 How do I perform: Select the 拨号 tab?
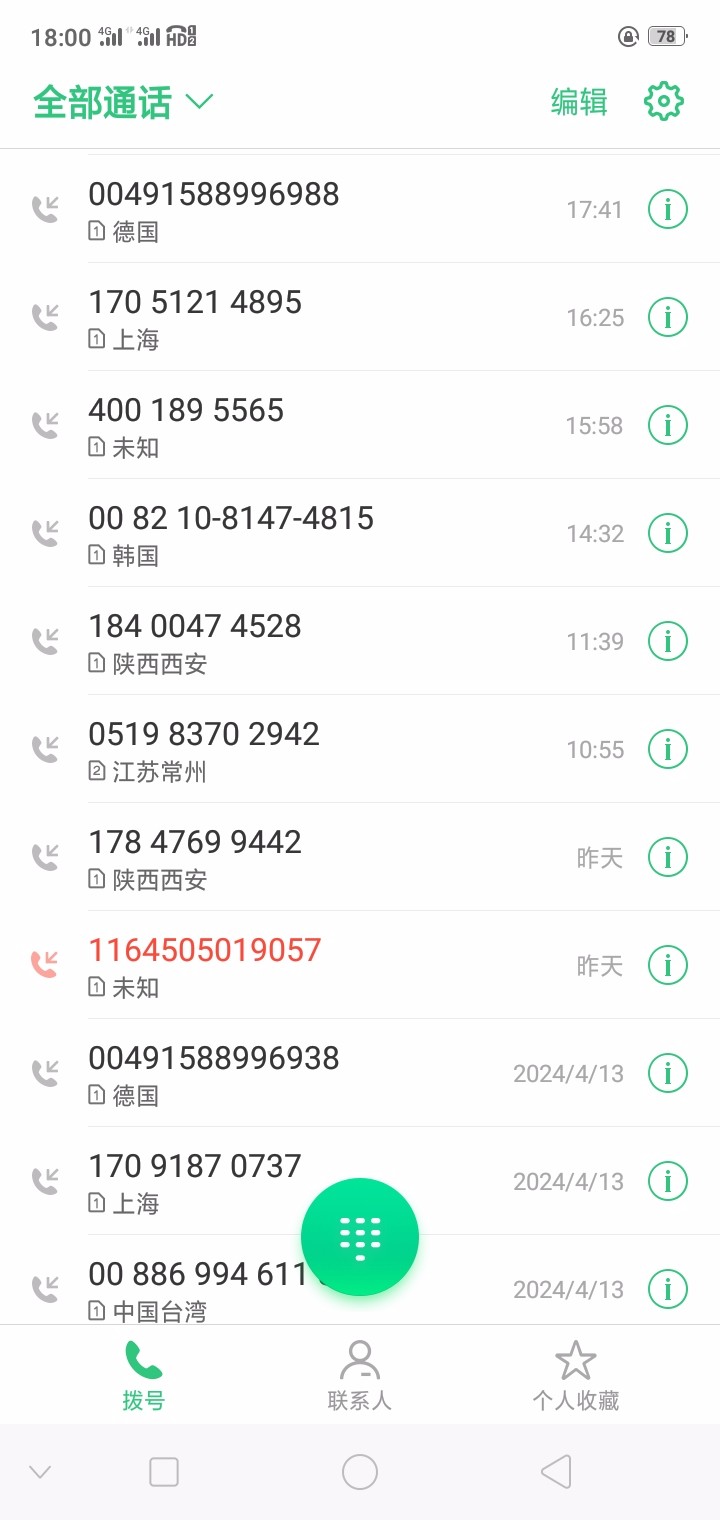click(x=143, y=1375)
